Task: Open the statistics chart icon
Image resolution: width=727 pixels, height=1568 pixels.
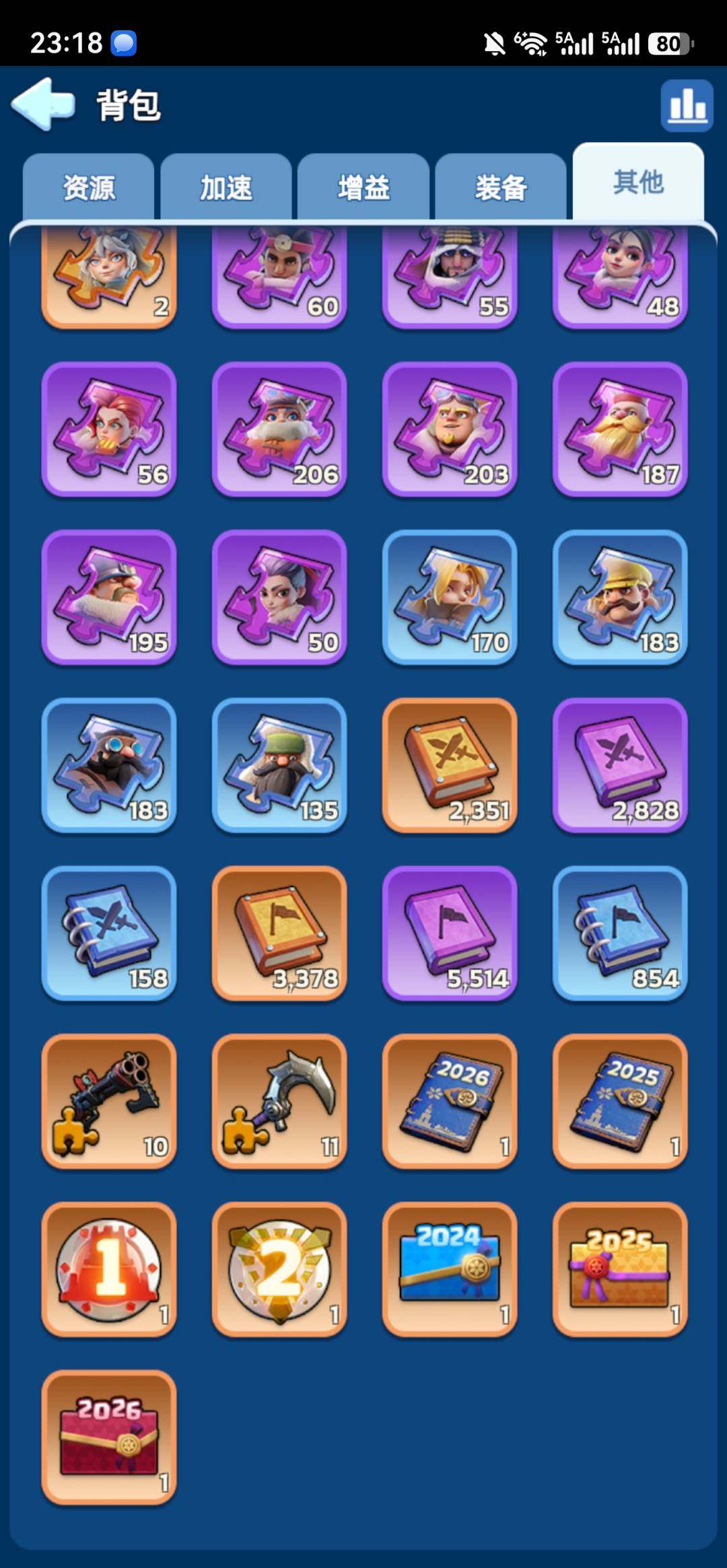Action: click(x=687, y=106)
